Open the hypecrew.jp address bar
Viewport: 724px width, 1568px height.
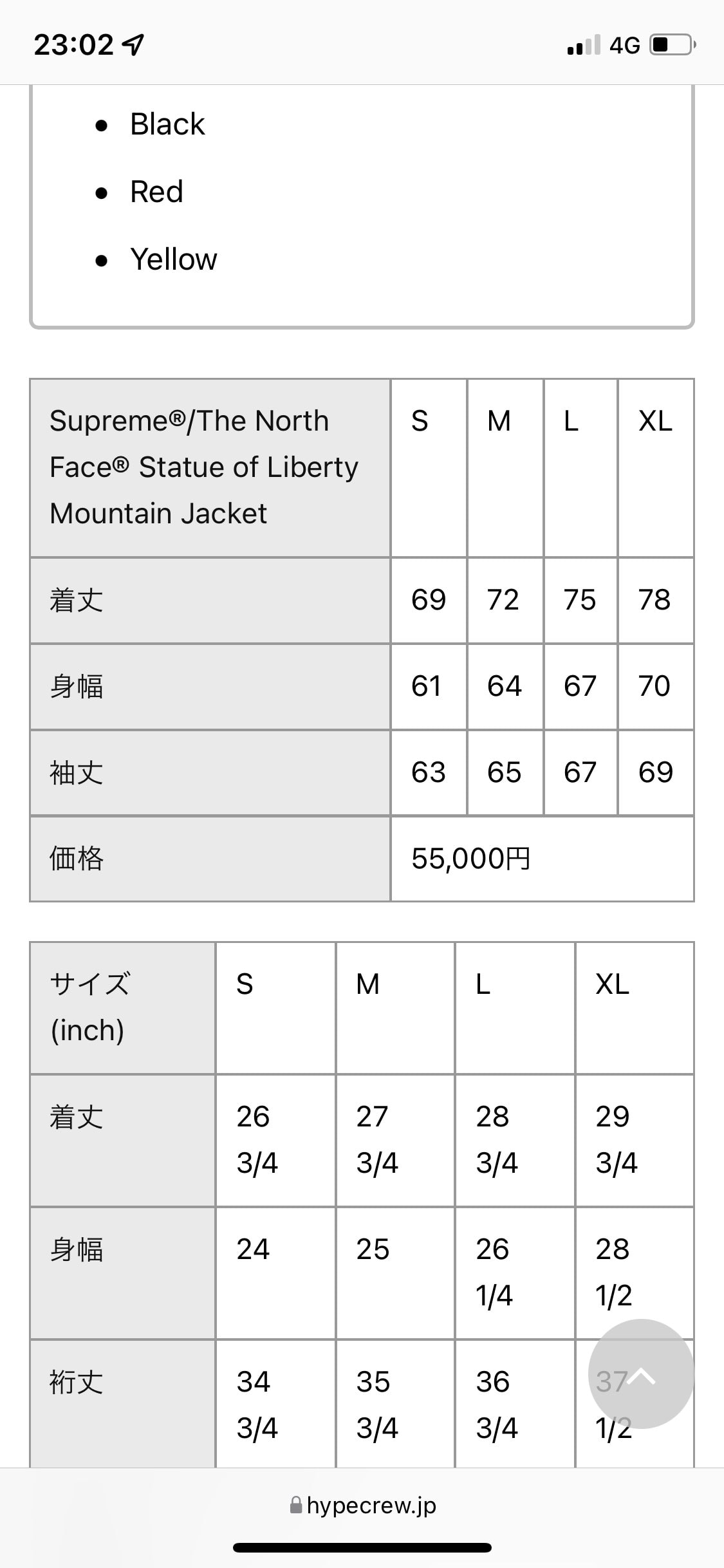click(x=362, y=1505)
